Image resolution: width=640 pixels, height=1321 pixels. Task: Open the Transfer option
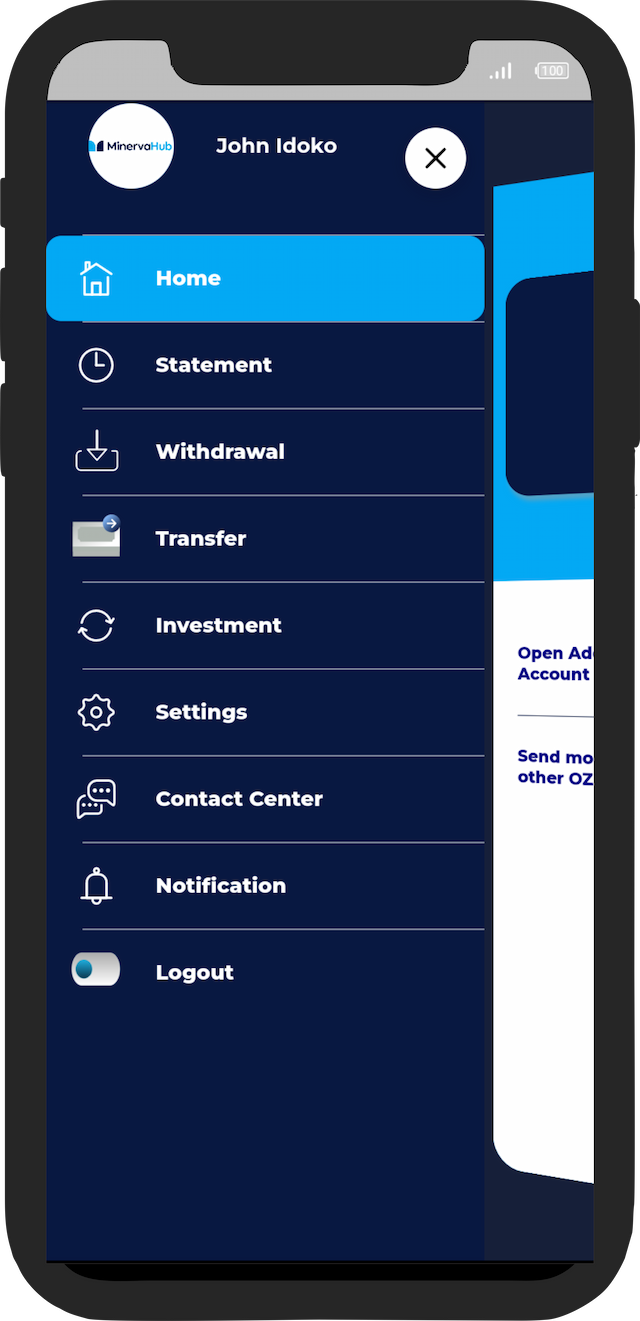click(200, 539)
